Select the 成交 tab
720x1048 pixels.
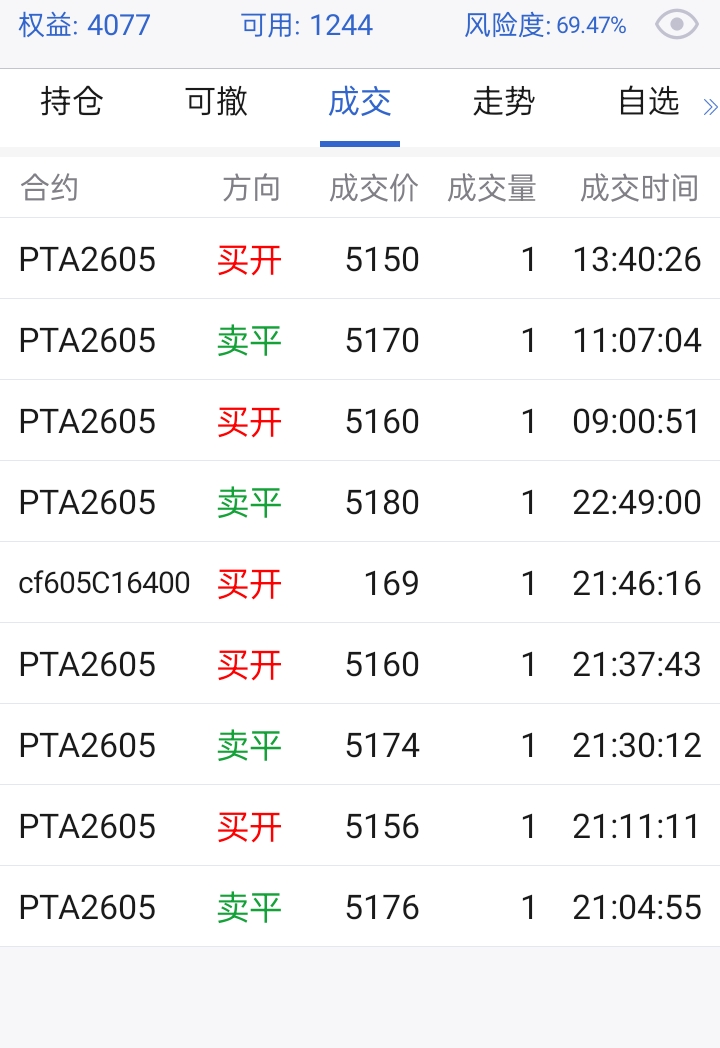(360, 102)
